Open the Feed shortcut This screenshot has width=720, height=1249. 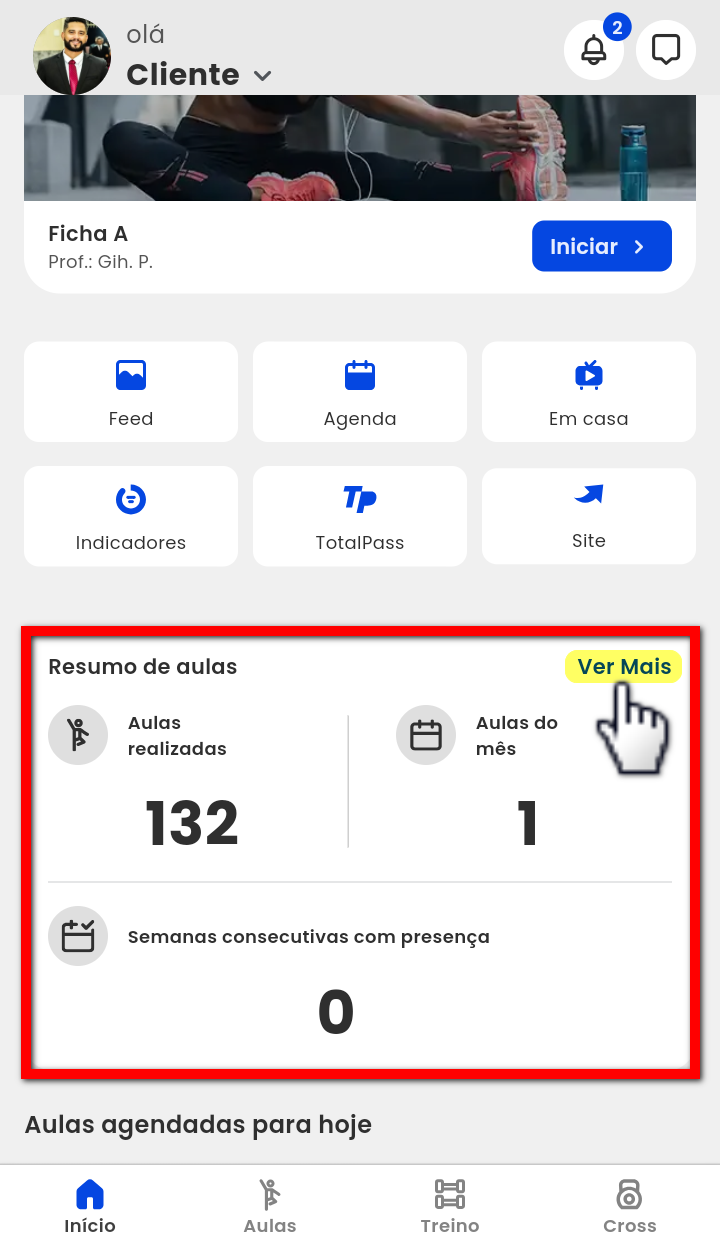coord(131,392)
